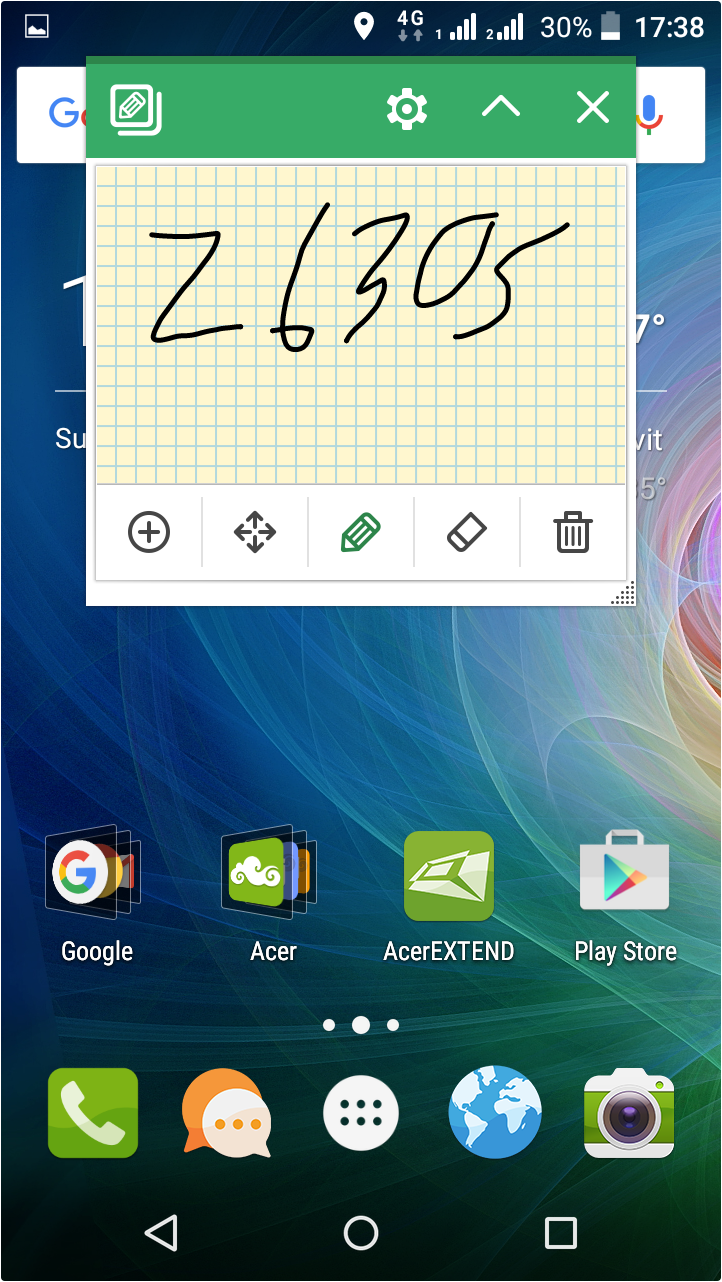Open the messaging app in the dock

coord(226,1113)
